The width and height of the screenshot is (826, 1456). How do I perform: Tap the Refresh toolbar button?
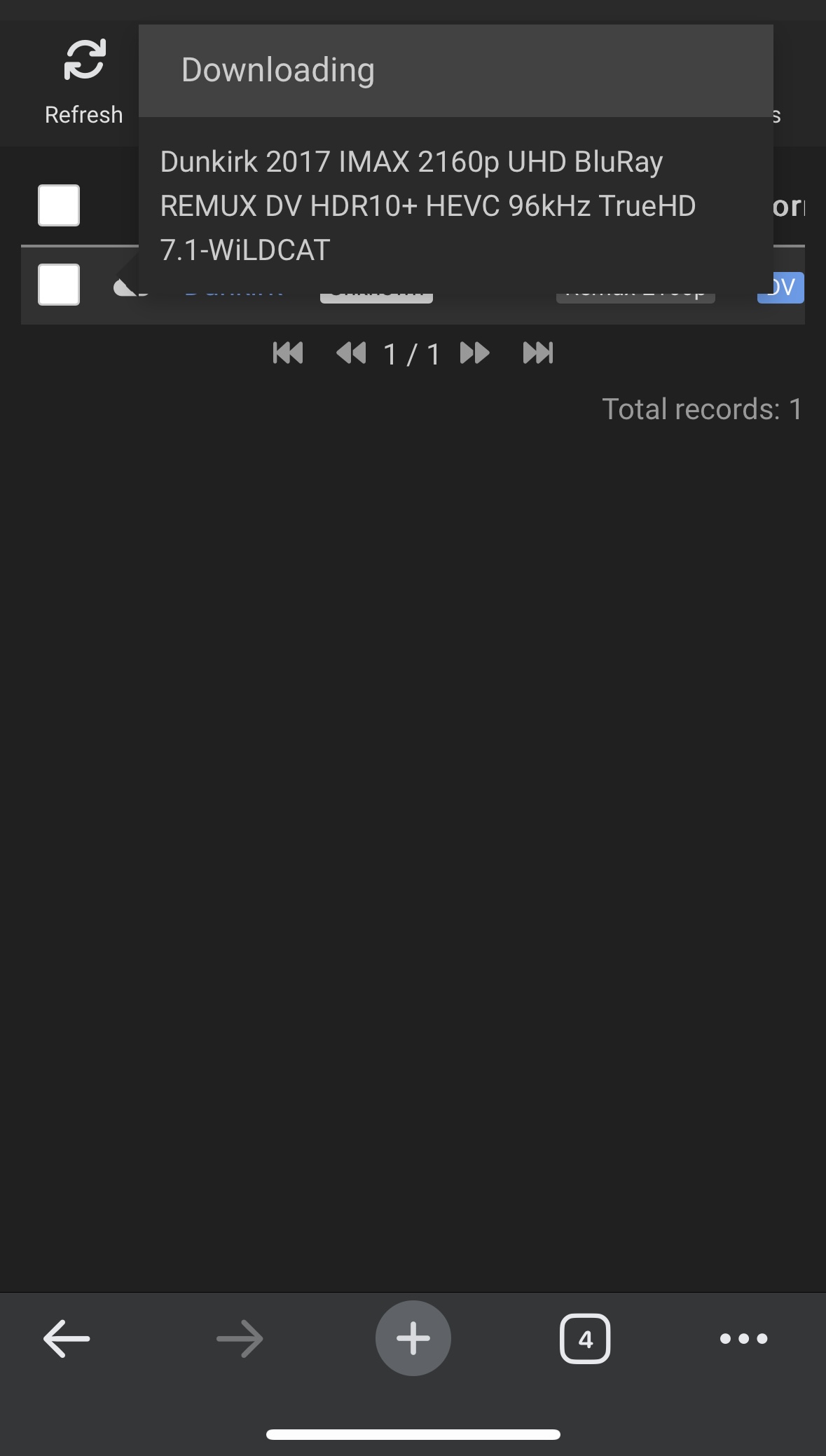coord(83,81)
